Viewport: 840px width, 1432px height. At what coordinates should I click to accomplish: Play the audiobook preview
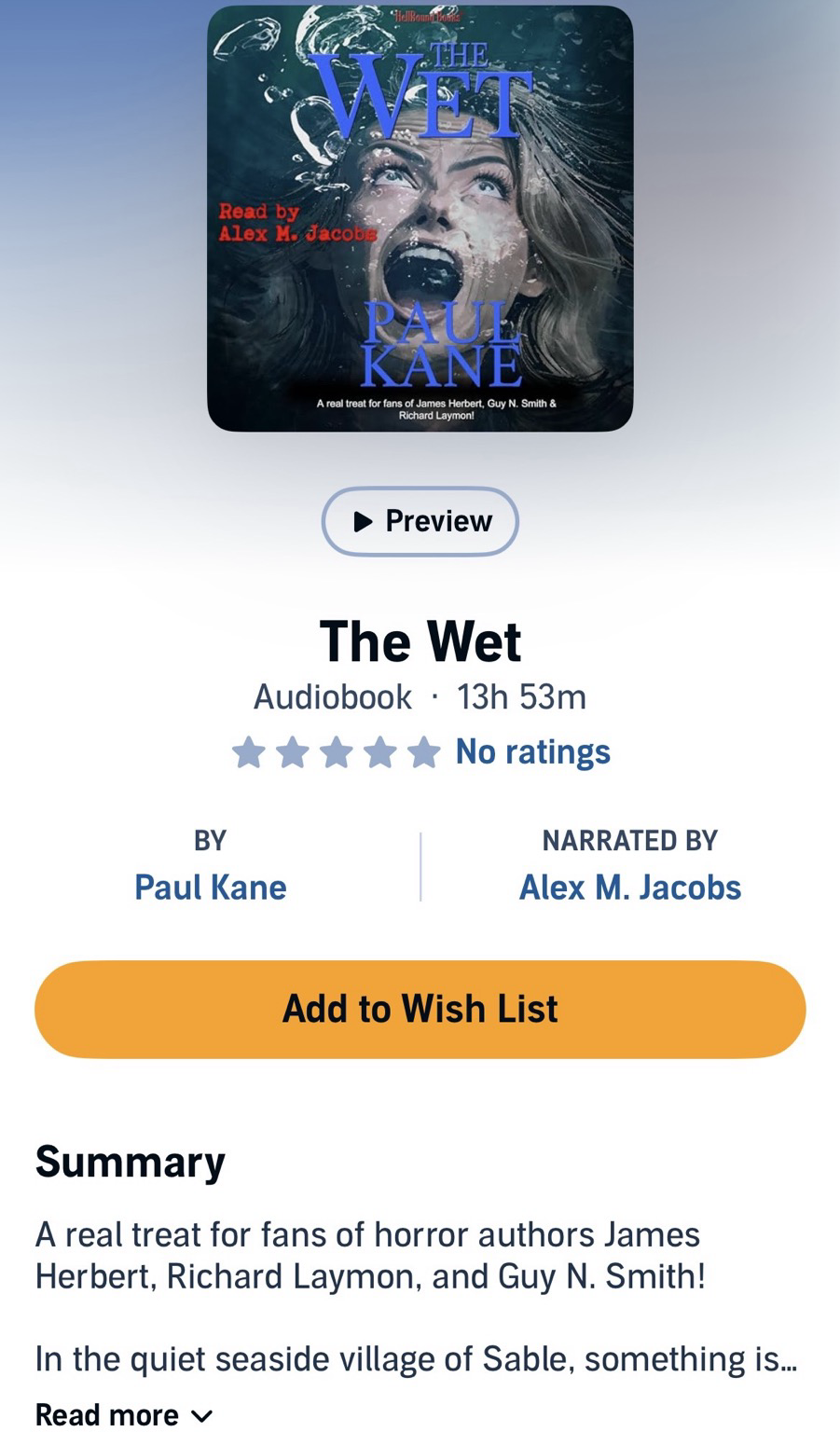click(x=420, y=521)
